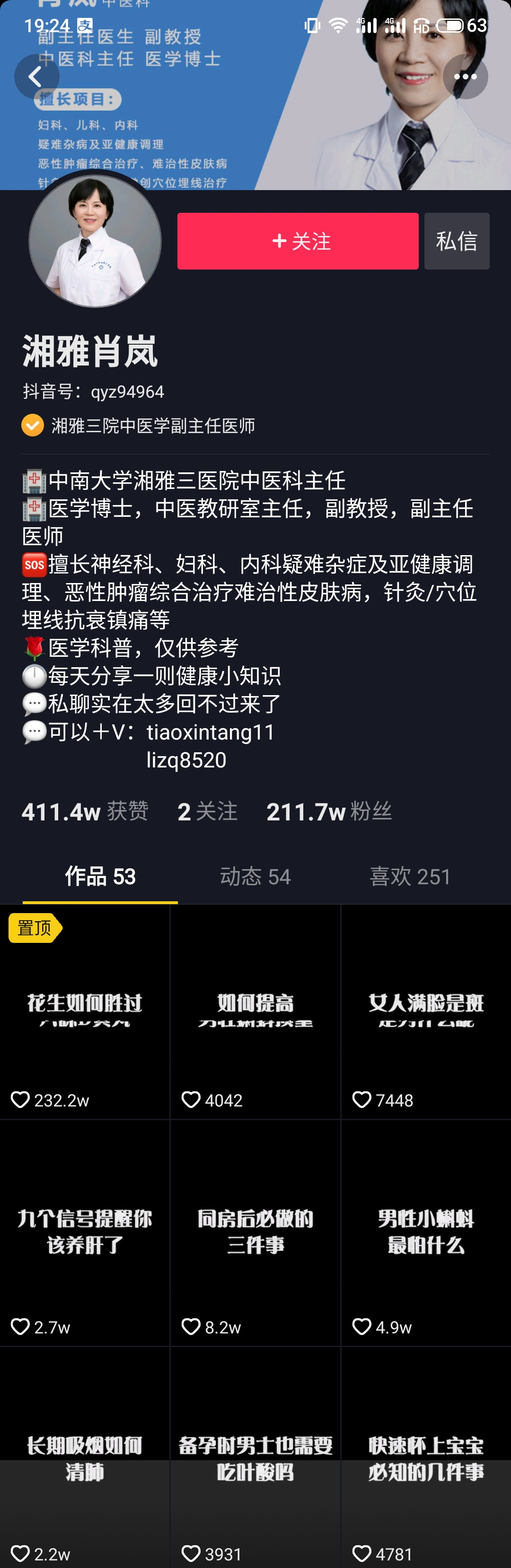Open the video 长期吸烟如何清肺
Screen dimensions: 511x1568
(x=85, y=1458)
